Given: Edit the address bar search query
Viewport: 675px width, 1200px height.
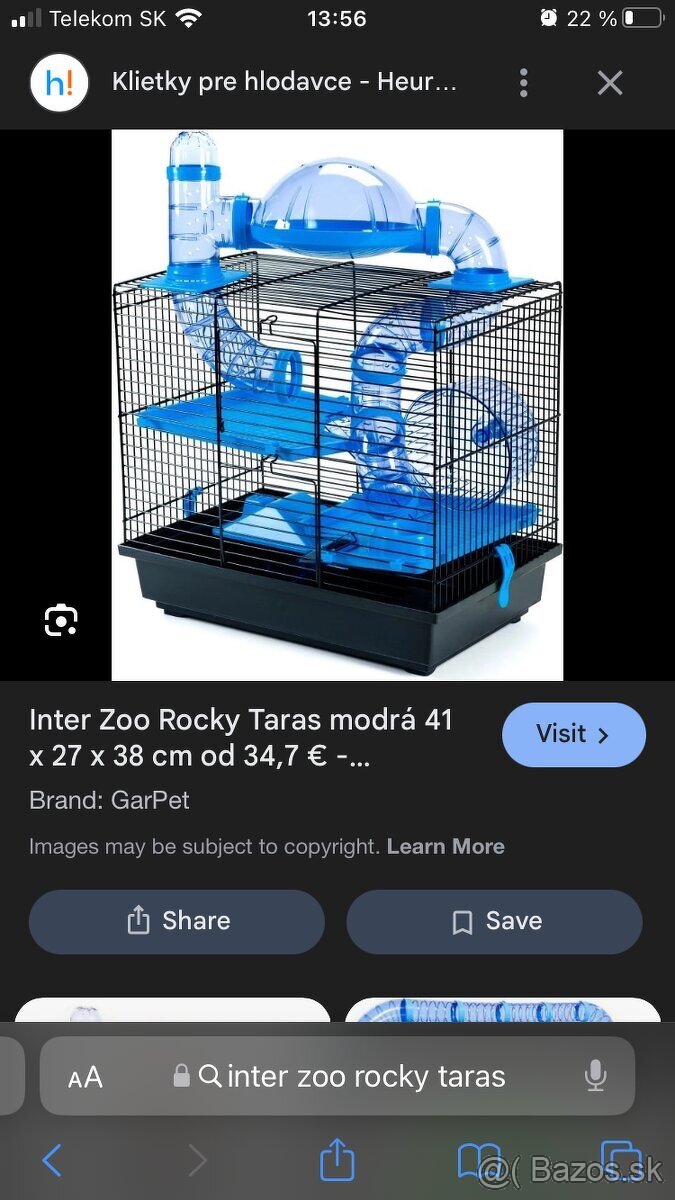Looking at the screenshot, I should tap(365, 1077).
